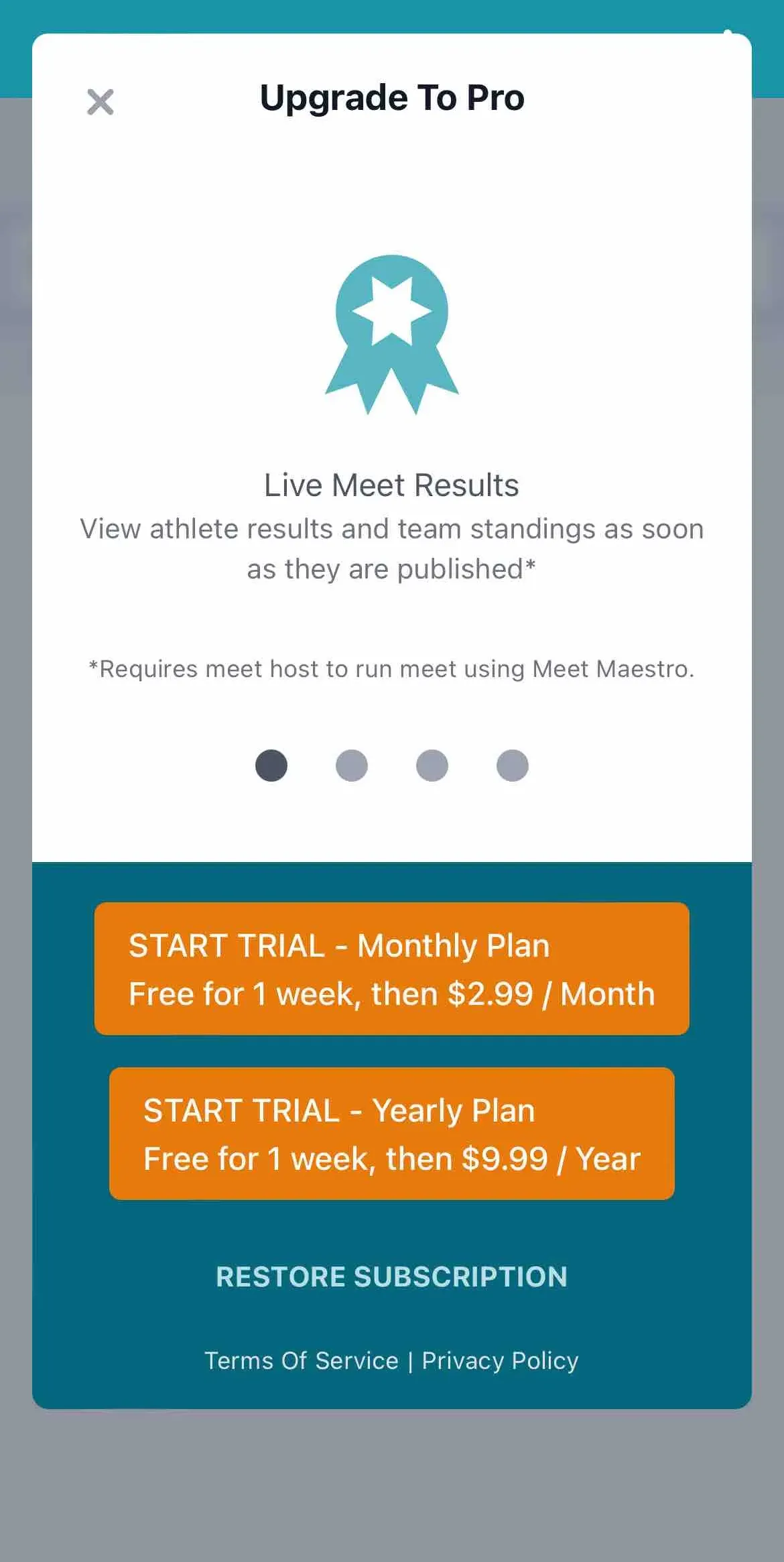Close the Upgrade To Pro dialog
784x1562 pixels.
[101, 102]
